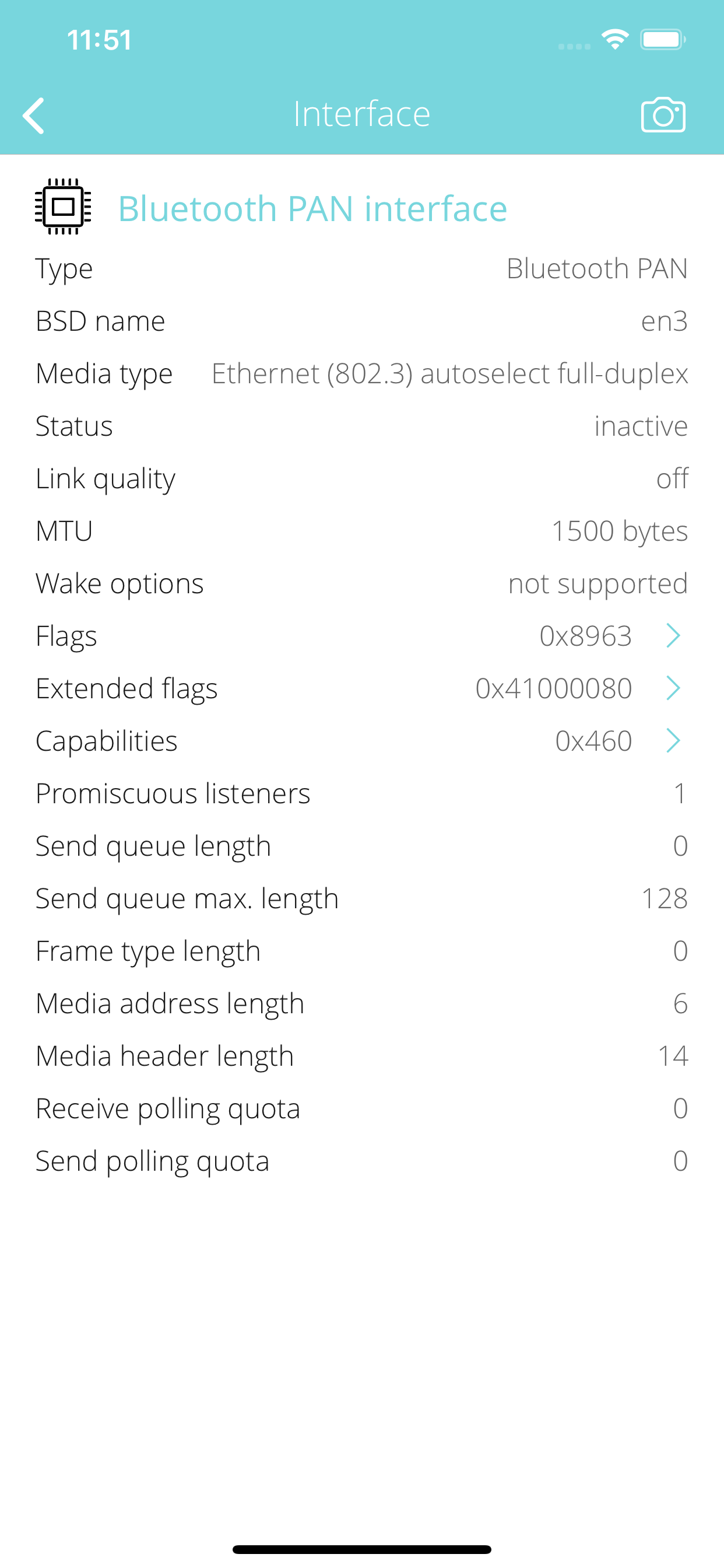
Task: Tap the chevron next to Extended flags
Action: coord(673,688)
